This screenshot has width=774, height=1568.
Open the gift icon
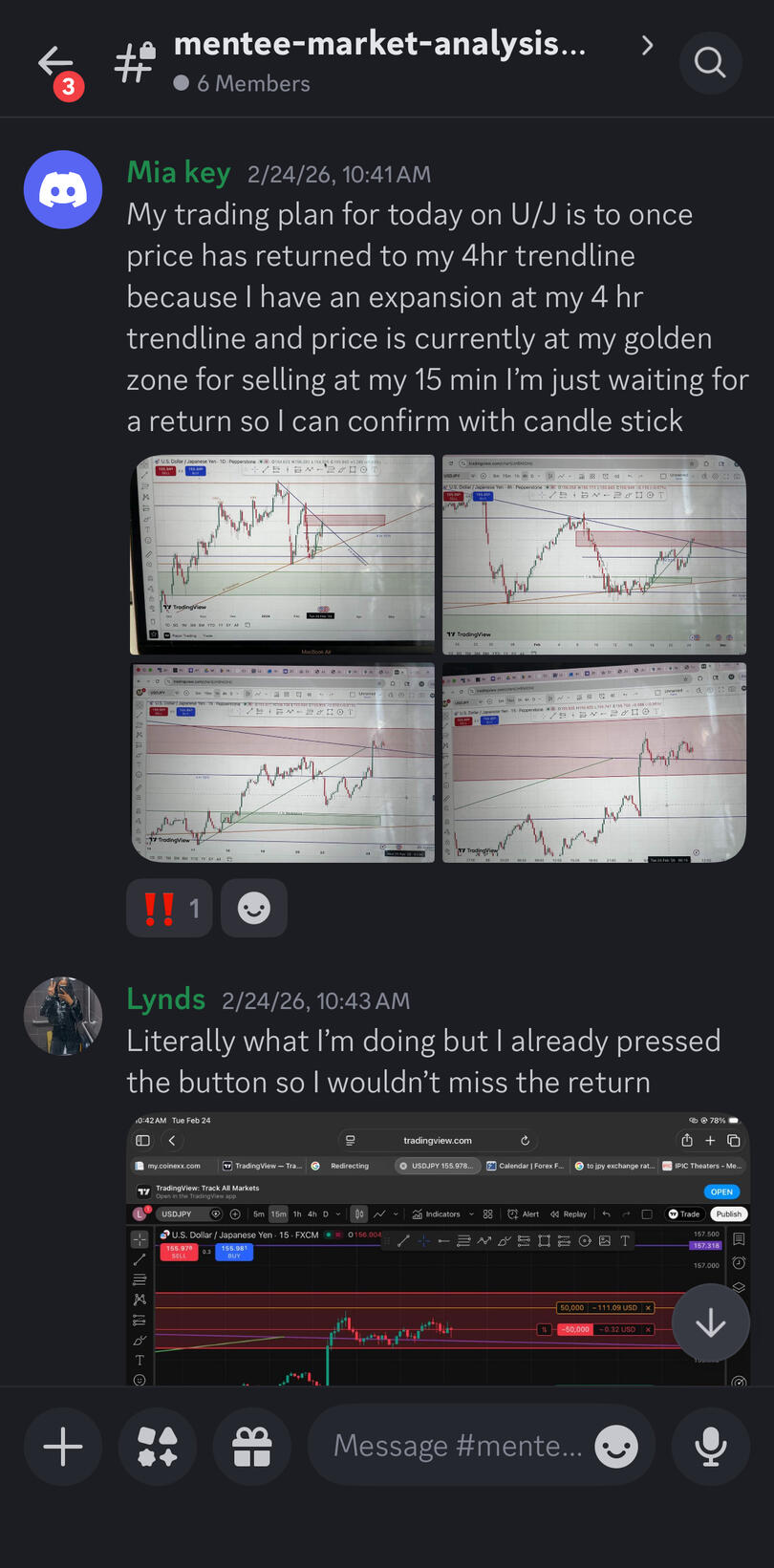[x=252, y=1447]
